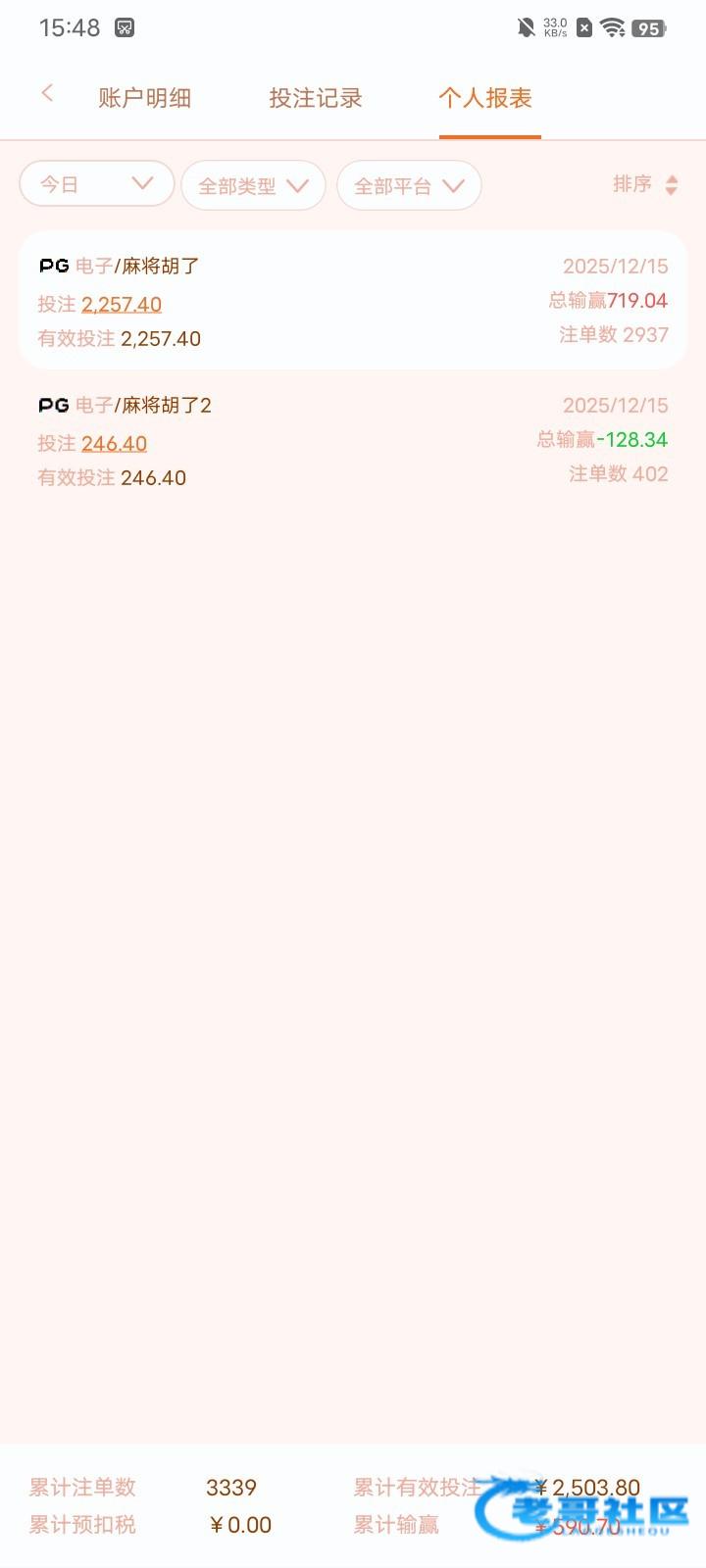Toggle the 排序 sort order
Image resolution: width=706 pixels, height=1568 pixels.
pos(645,184)
